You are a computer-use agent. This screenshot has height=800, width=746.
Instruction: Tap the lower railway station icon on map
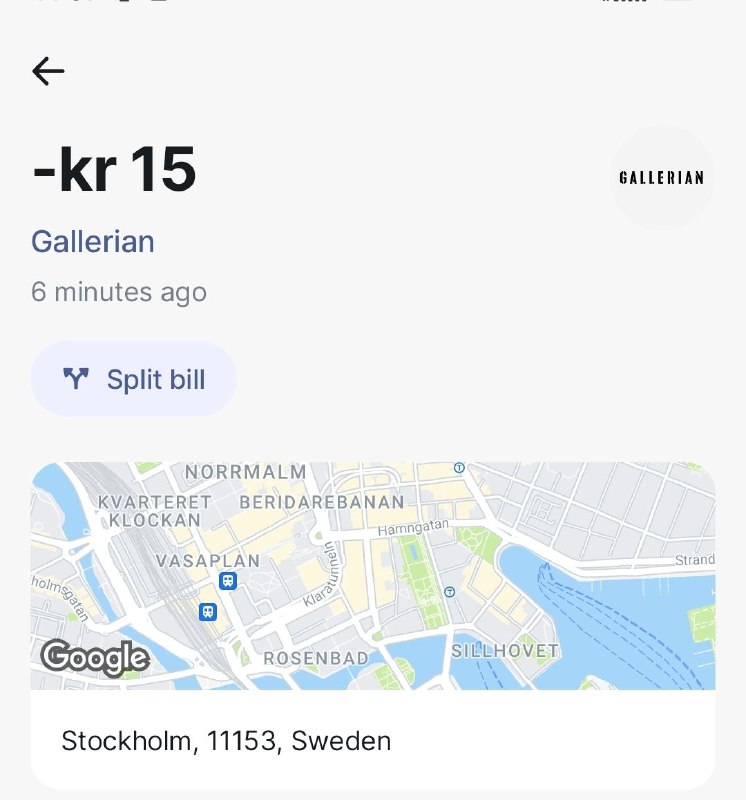(x=209, y=612)
